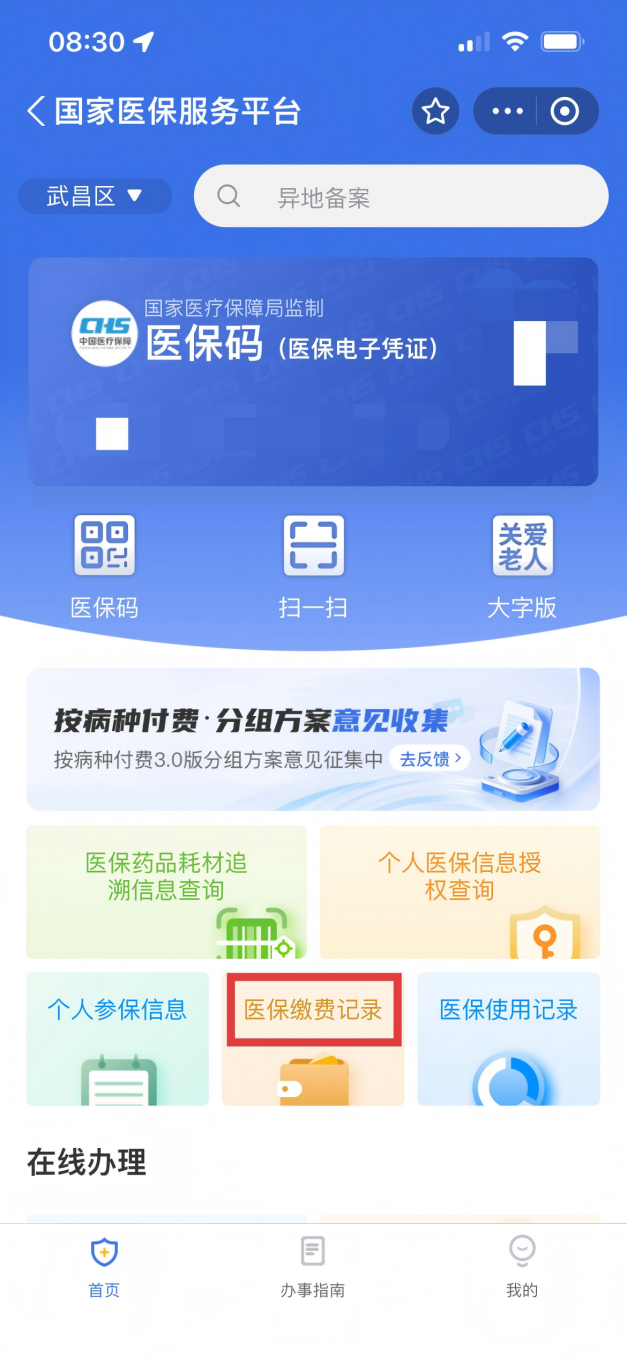Open the 异地备案 search box

(400, 197)
